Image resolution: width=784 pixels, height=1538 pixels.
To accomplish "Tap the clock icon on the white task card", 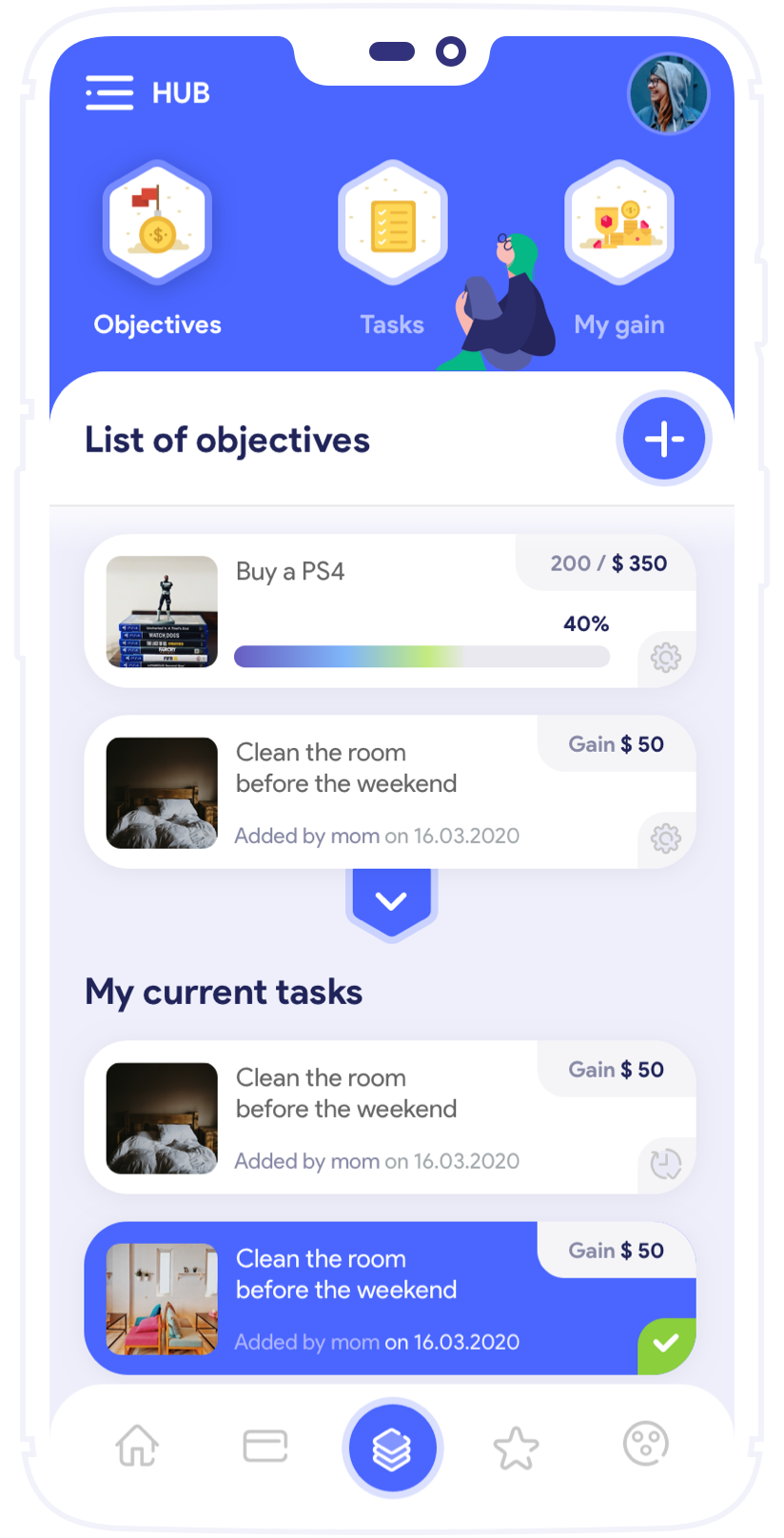I will (666, 1163).
